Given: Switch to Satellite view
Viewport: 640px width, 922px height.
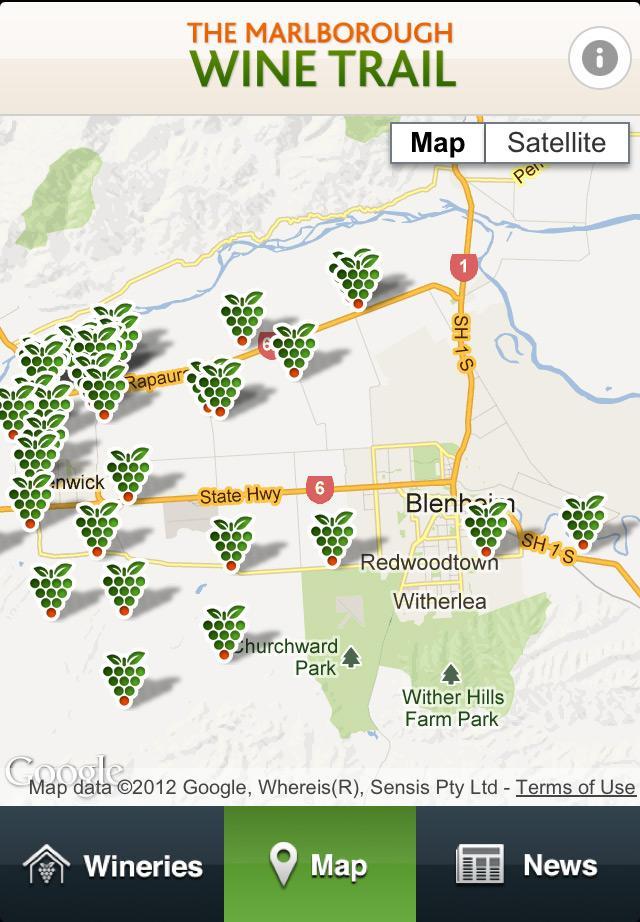Looking at the screenshot, I should [x=556, y=143].
